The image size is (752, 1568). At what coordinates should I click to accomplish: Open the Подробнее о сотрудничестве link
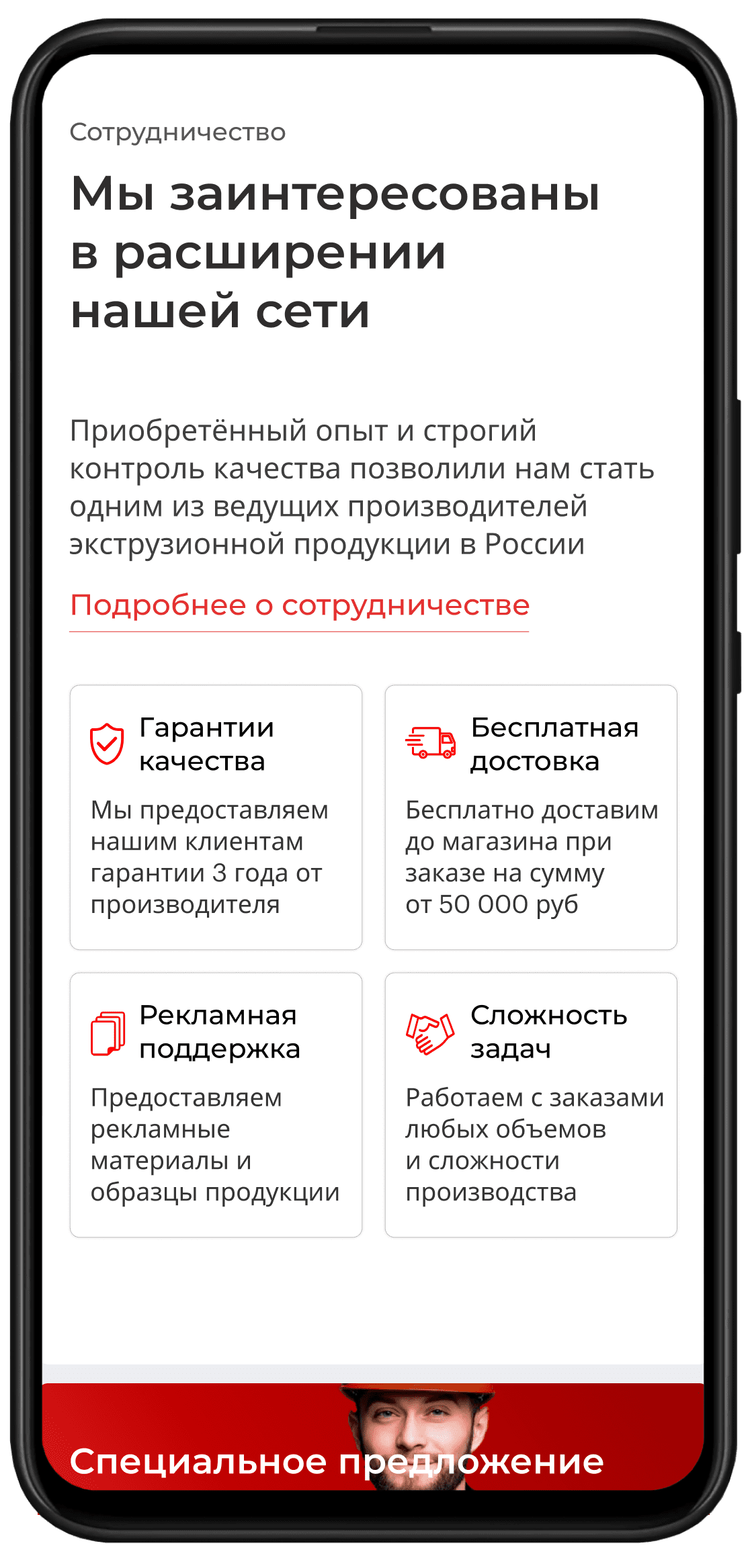[x=300, y=606]
